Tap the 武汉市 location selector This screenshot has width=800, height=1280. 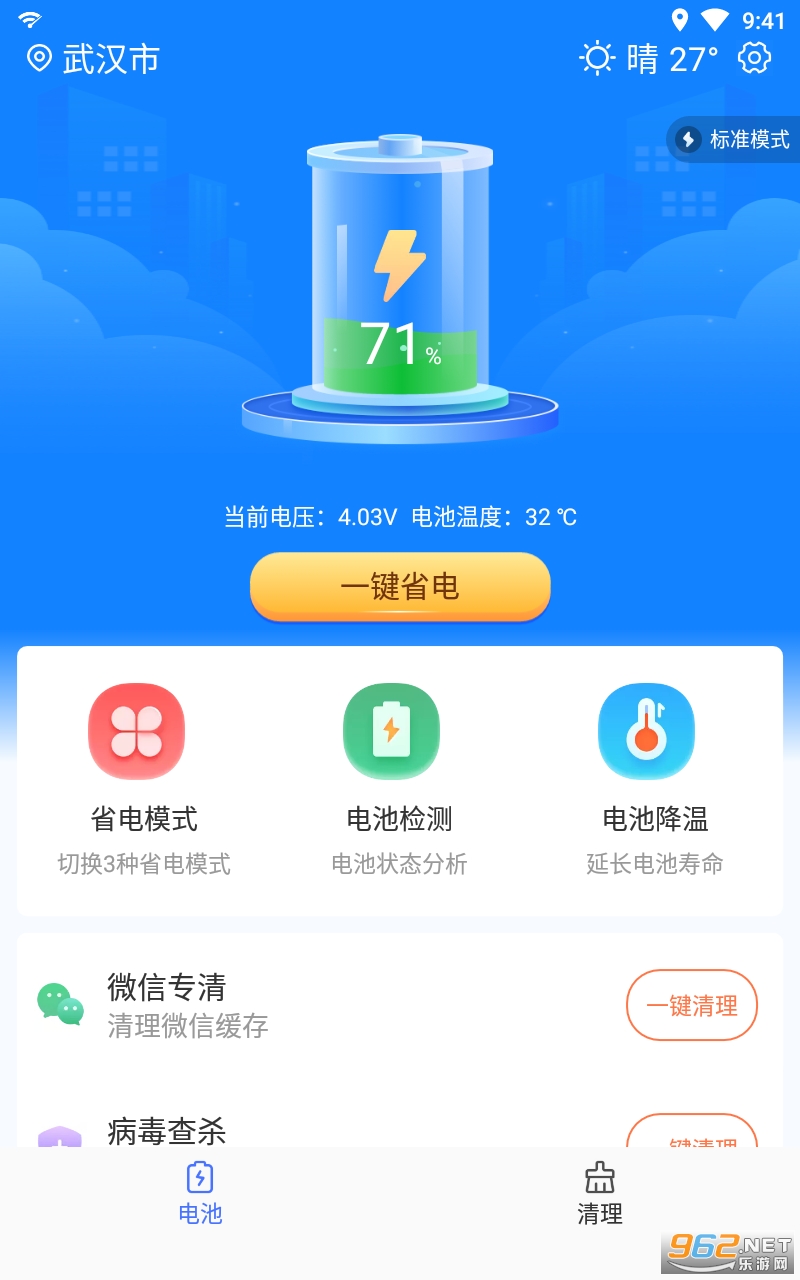(93, 59)
